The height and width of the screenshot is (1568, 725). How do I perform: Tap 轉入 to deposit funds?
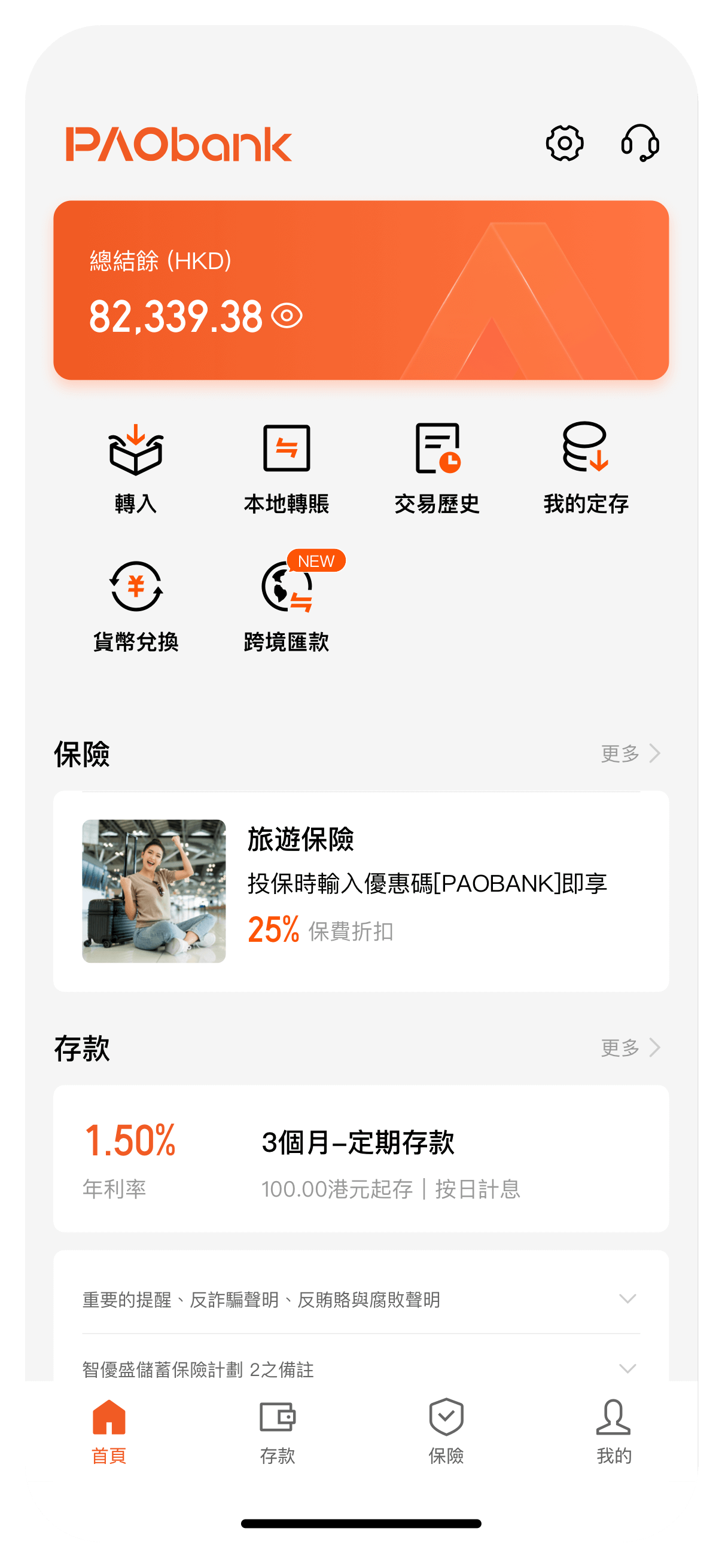136,469
